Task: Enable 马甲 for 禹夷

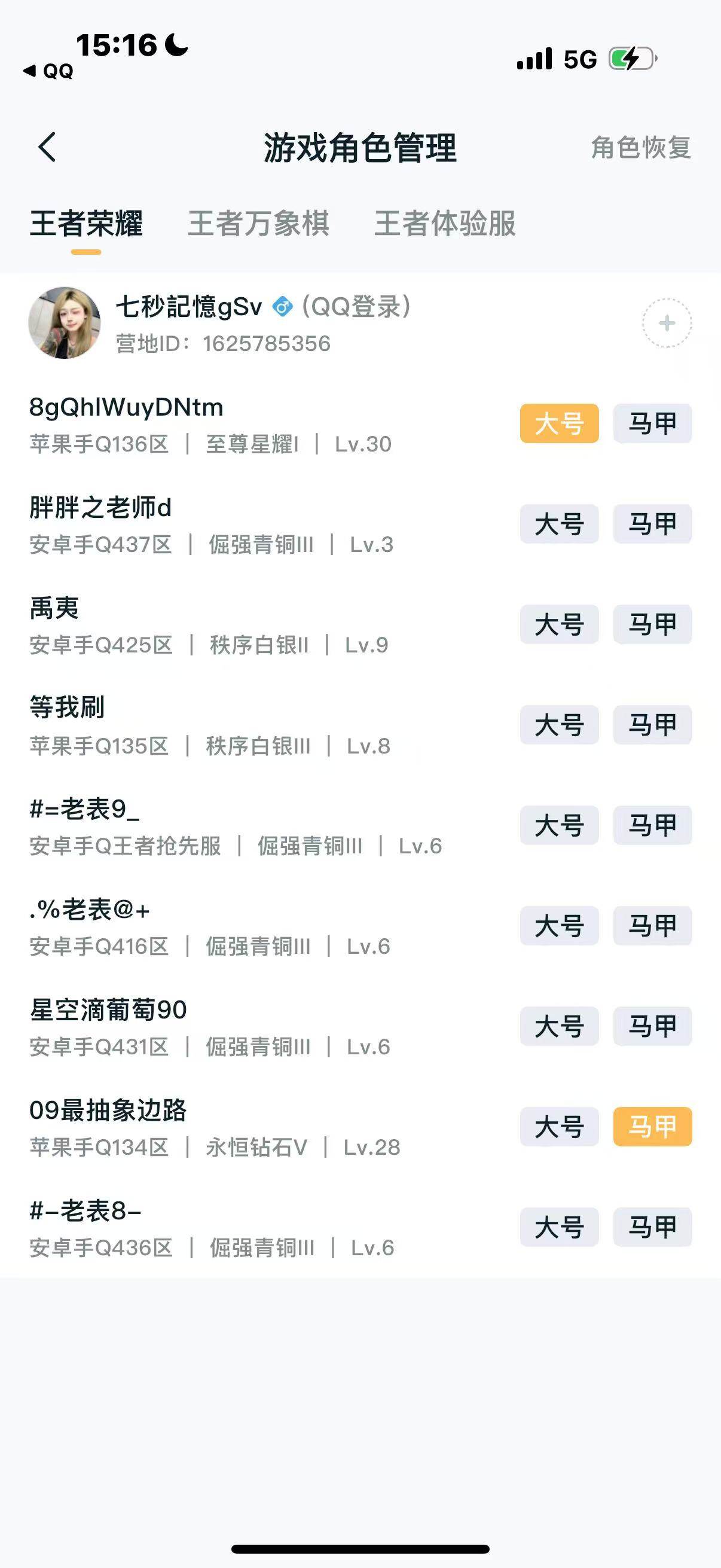Action: coord(652,625)
